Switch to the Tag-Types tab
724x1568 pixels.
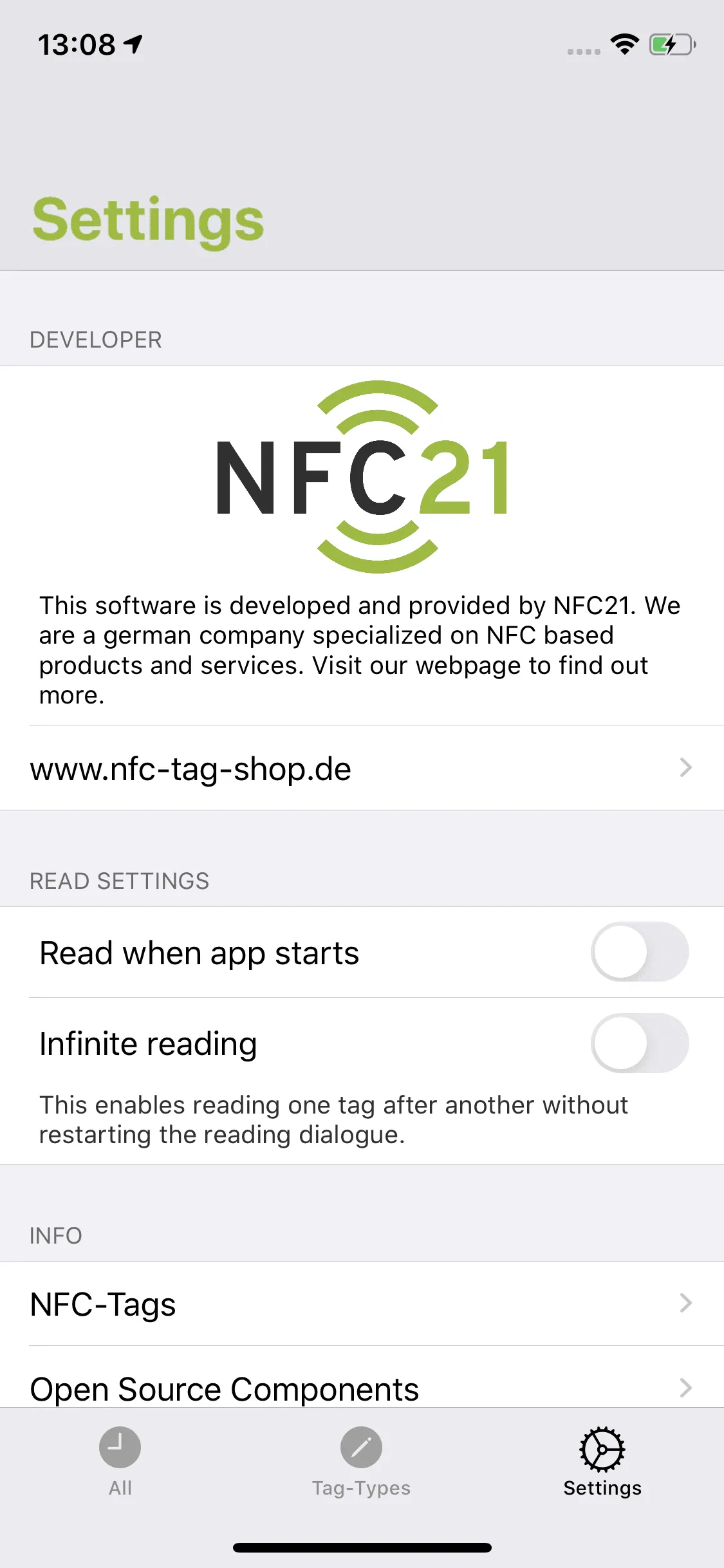pyautogui.click(x=361, y=1461)
